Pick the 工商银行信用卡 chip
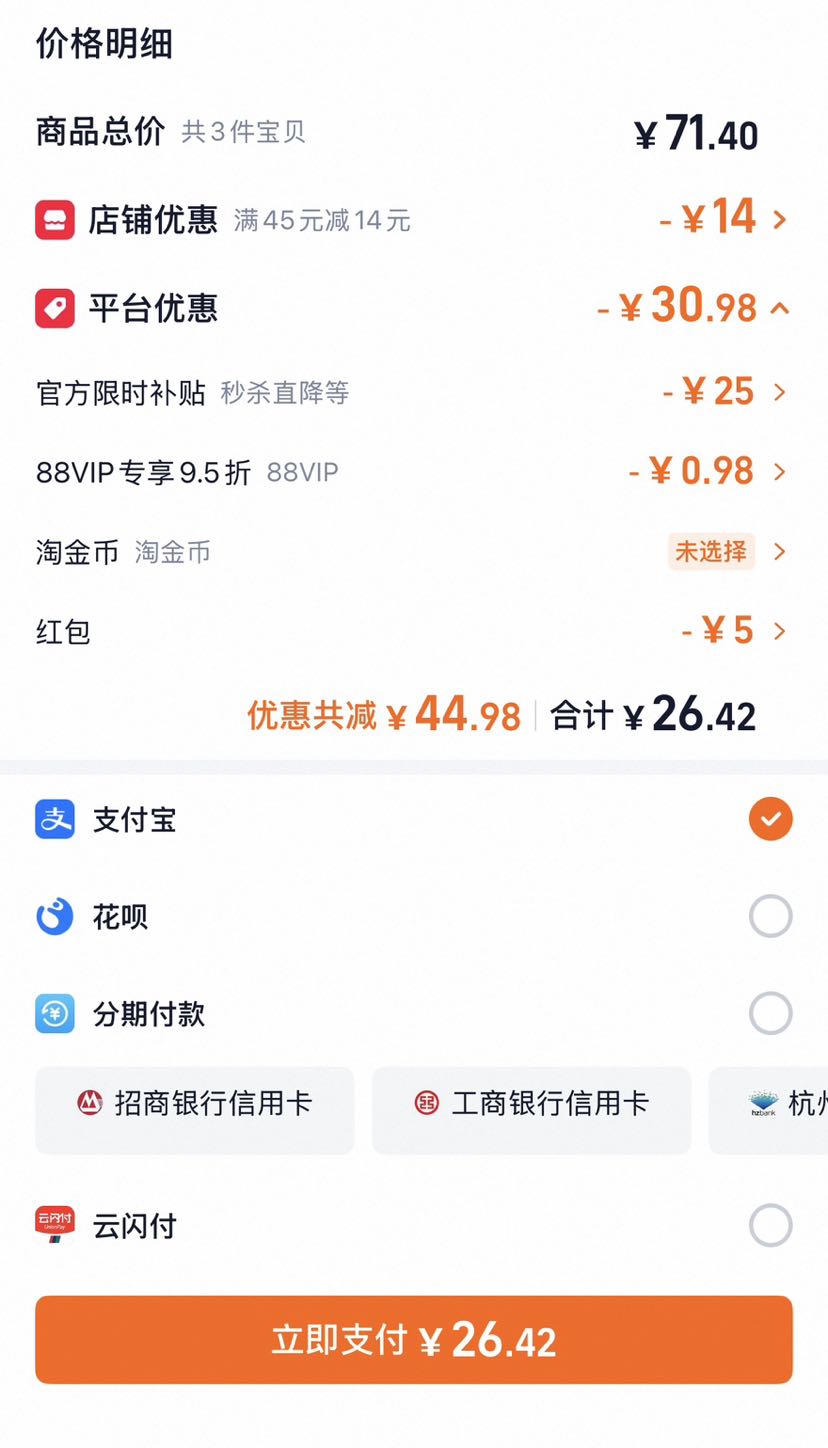Viewport: 828px width, 1448px height. [x=532, y=1110]
